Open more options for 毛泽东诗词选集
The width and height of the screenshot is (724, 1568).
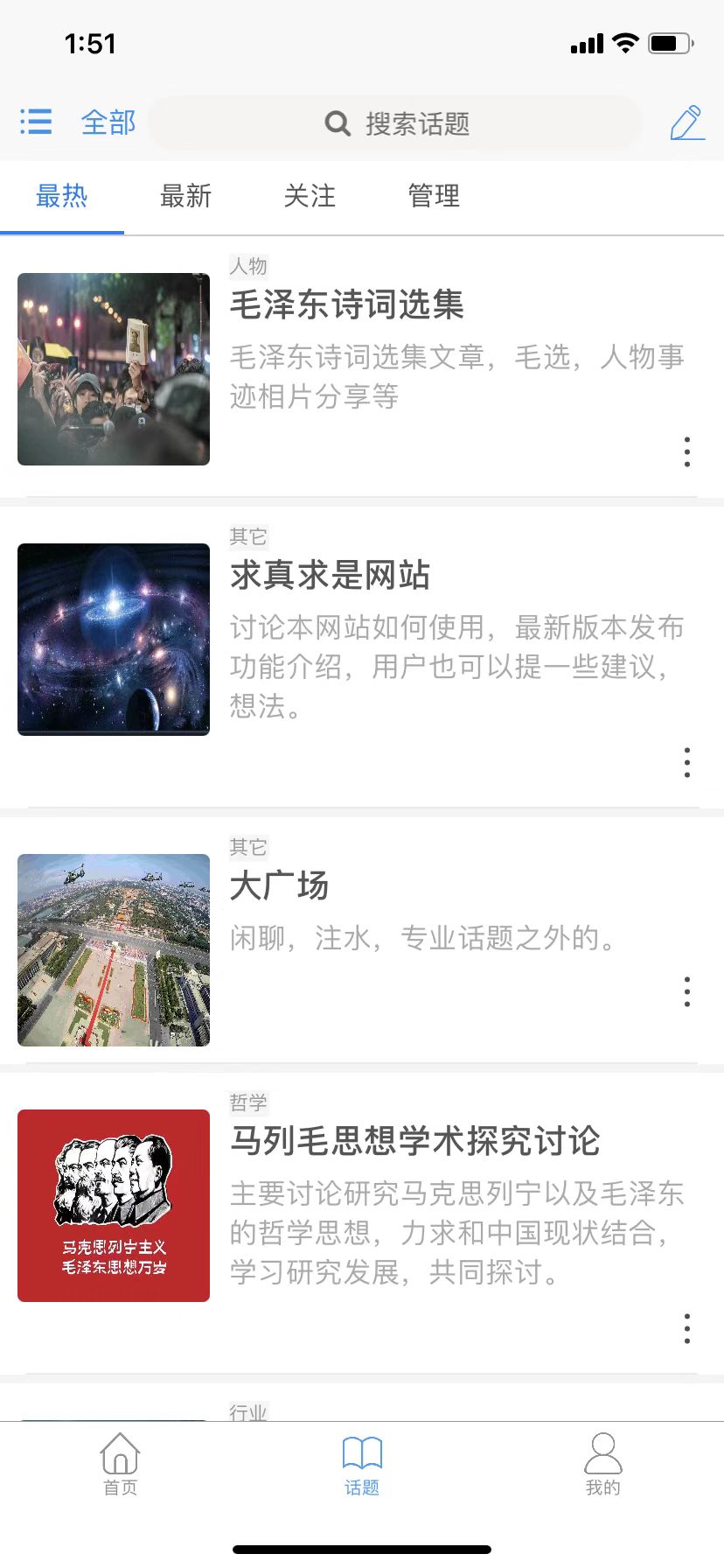pyautogui.click(x=687, y=451)
